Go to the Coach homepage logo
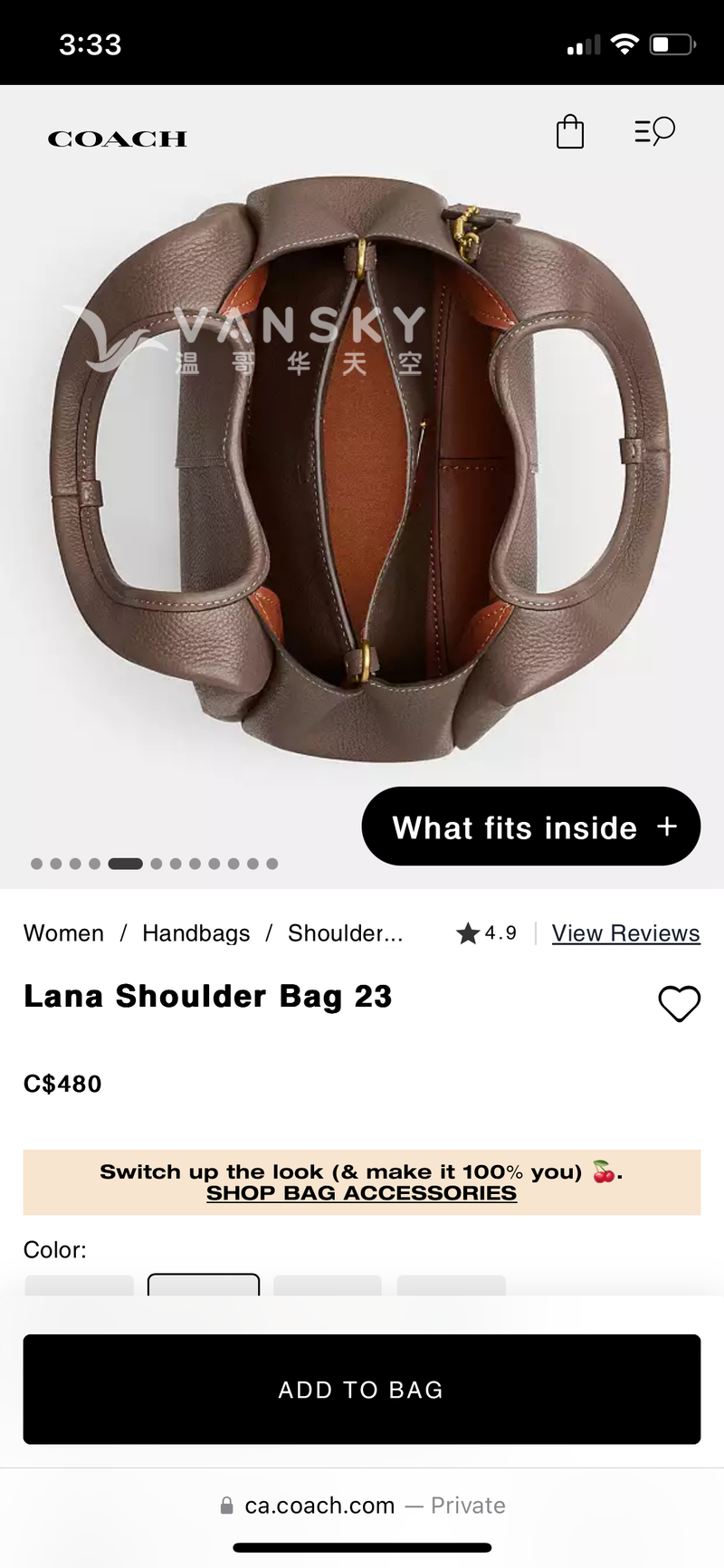This screenshot has width=724, height=1568. tap(118, 139)
